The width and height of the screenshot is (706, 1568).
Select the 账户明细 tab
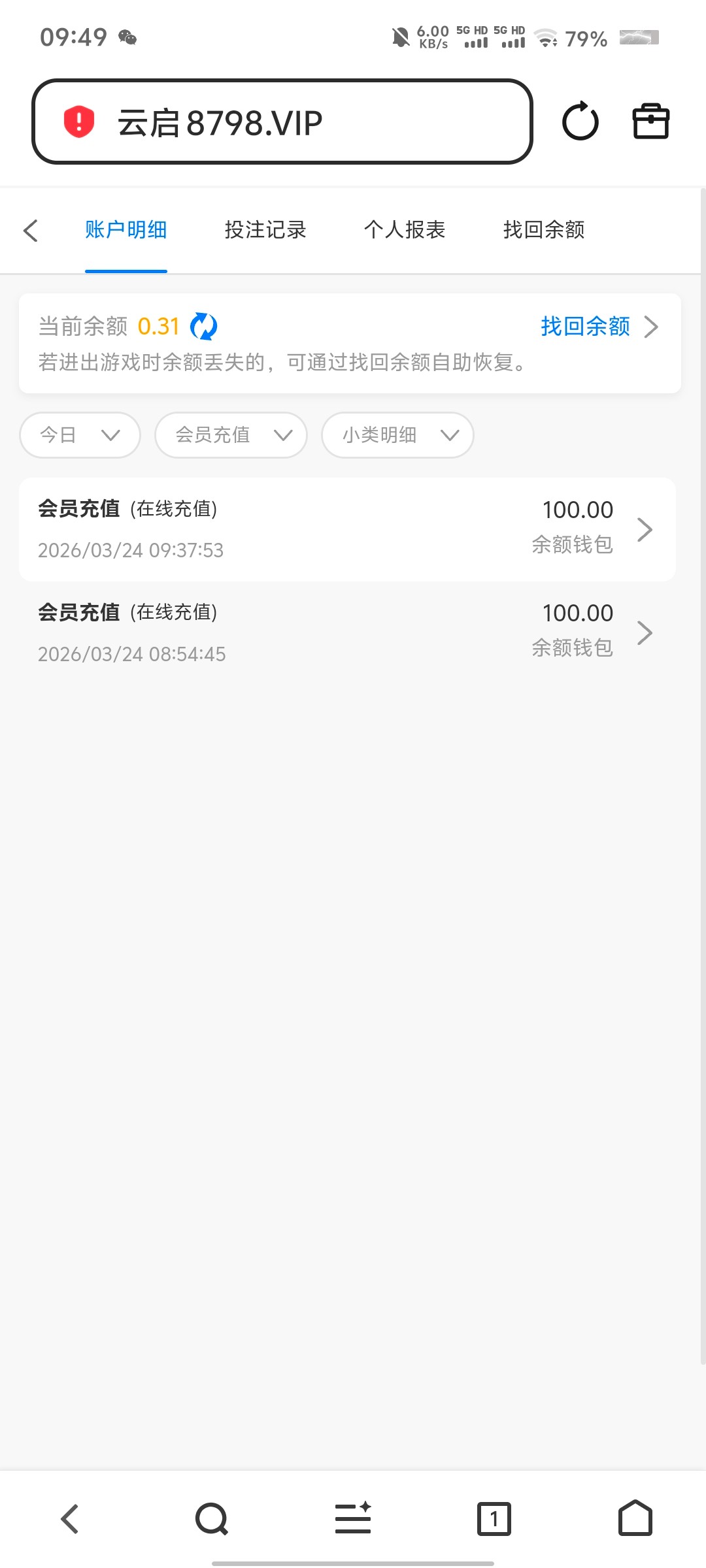[126, 230]
